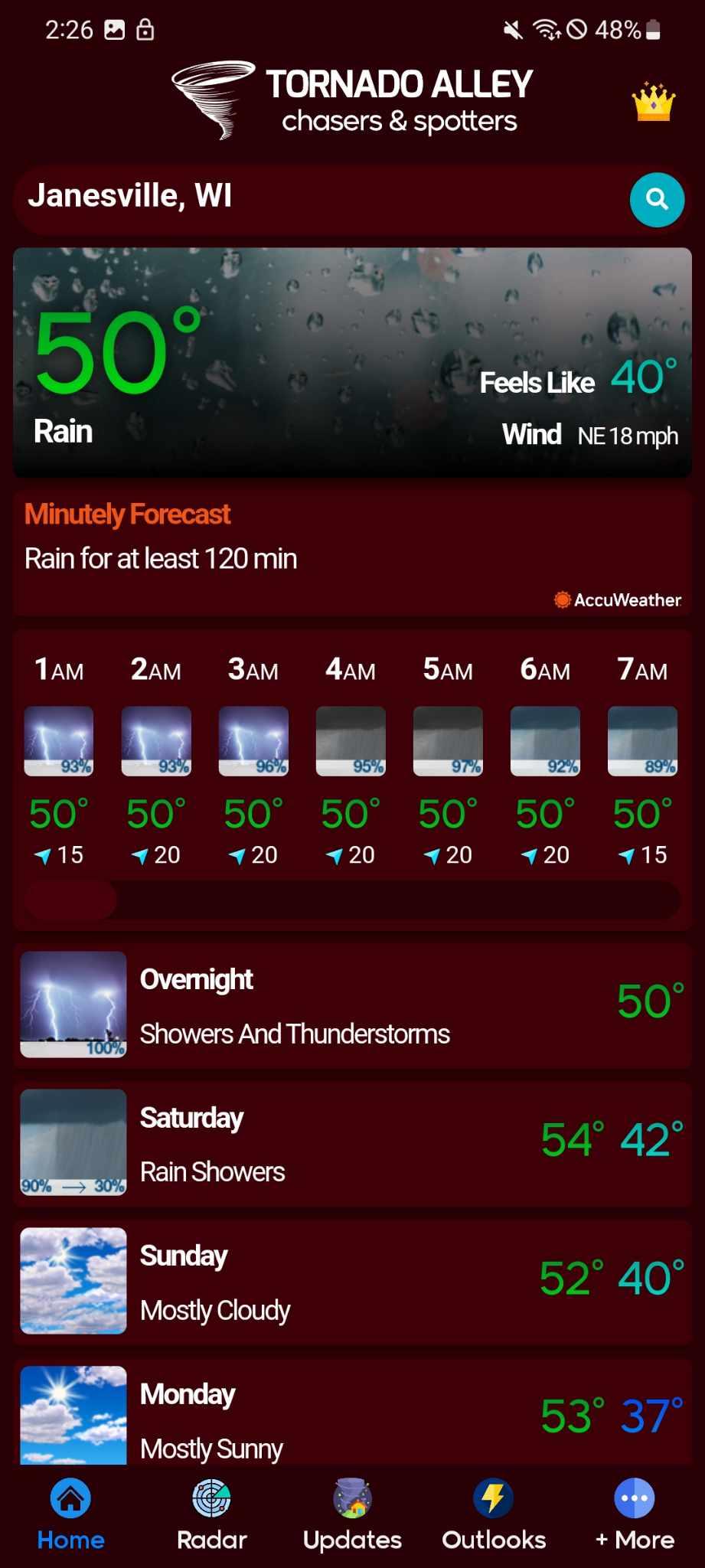
Task: Open Sunday's Mostly Cloudy forecast
Action: pyautogui.click(x=352, y=1282)
